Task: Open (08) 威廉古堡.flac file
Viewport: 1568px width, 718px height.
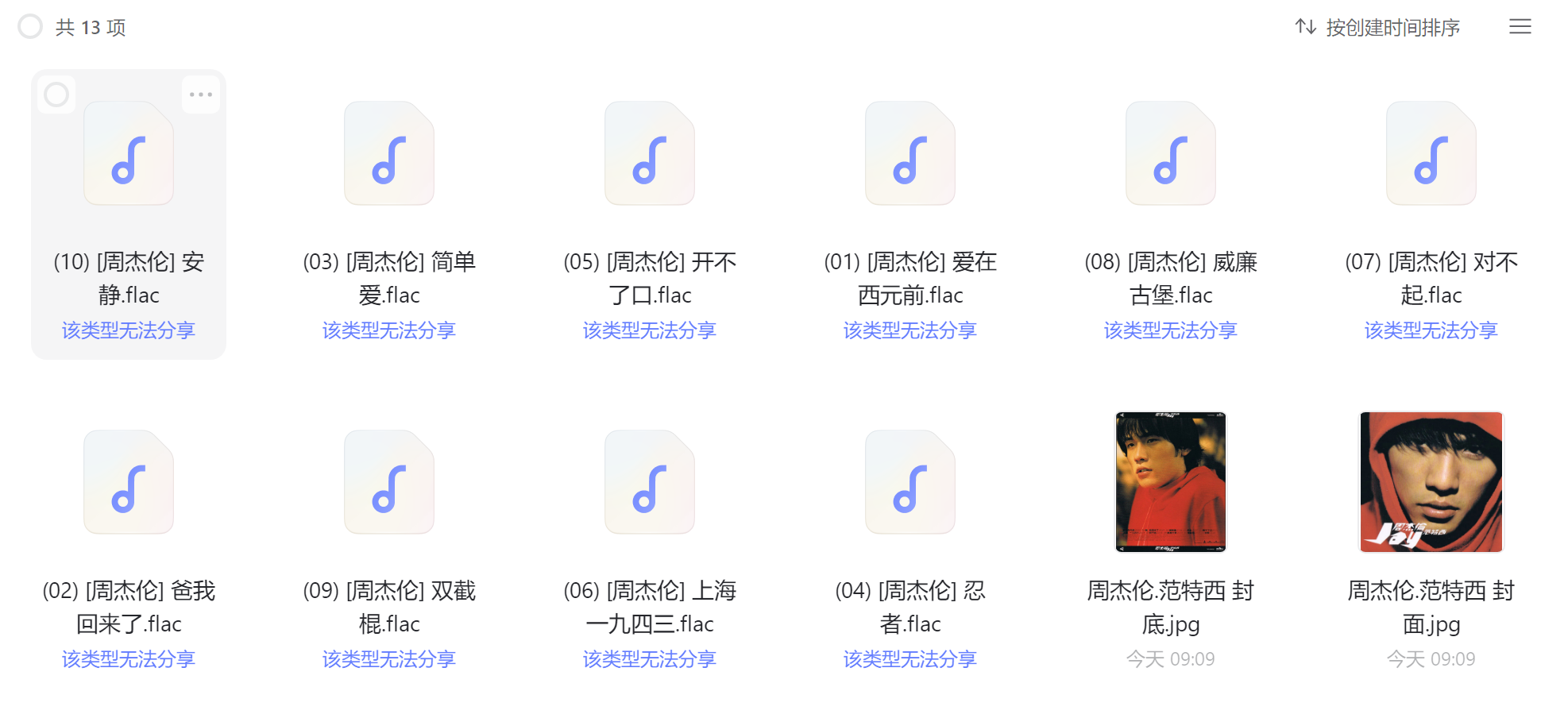Action: click(1171, 154)
